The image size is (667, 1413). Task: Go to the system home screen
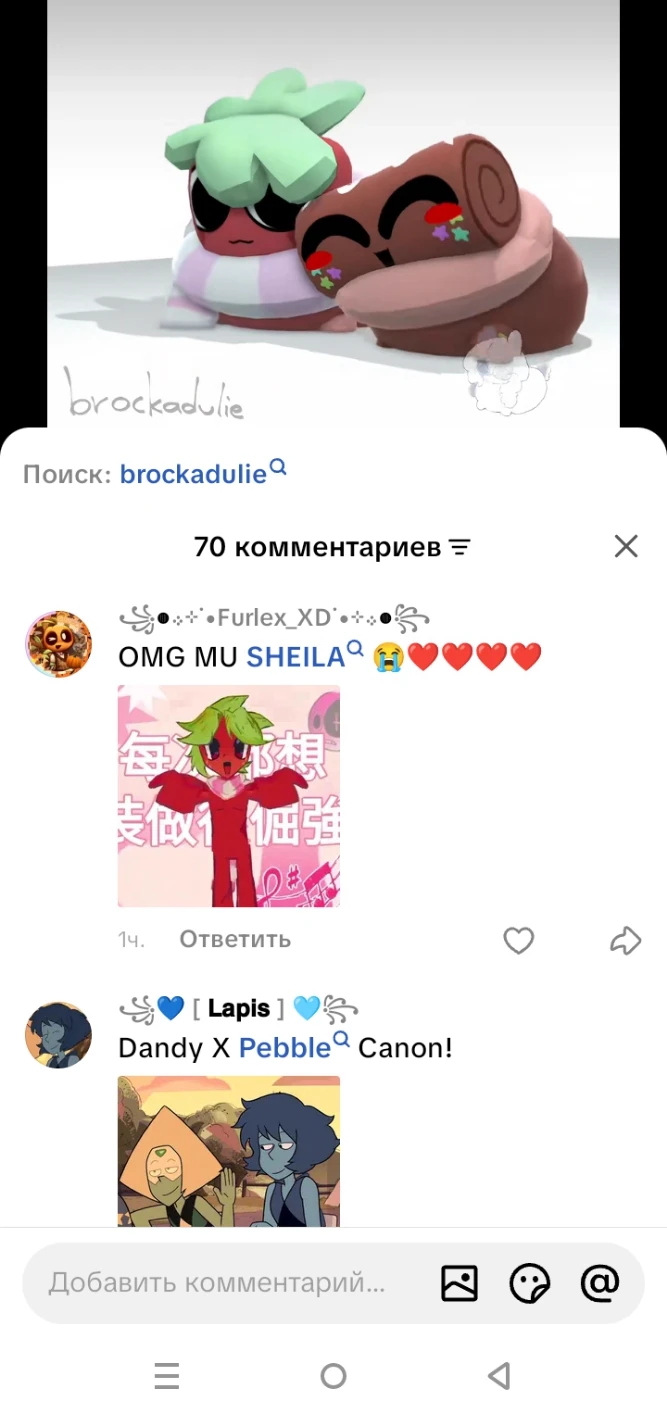pos(333,1376)
